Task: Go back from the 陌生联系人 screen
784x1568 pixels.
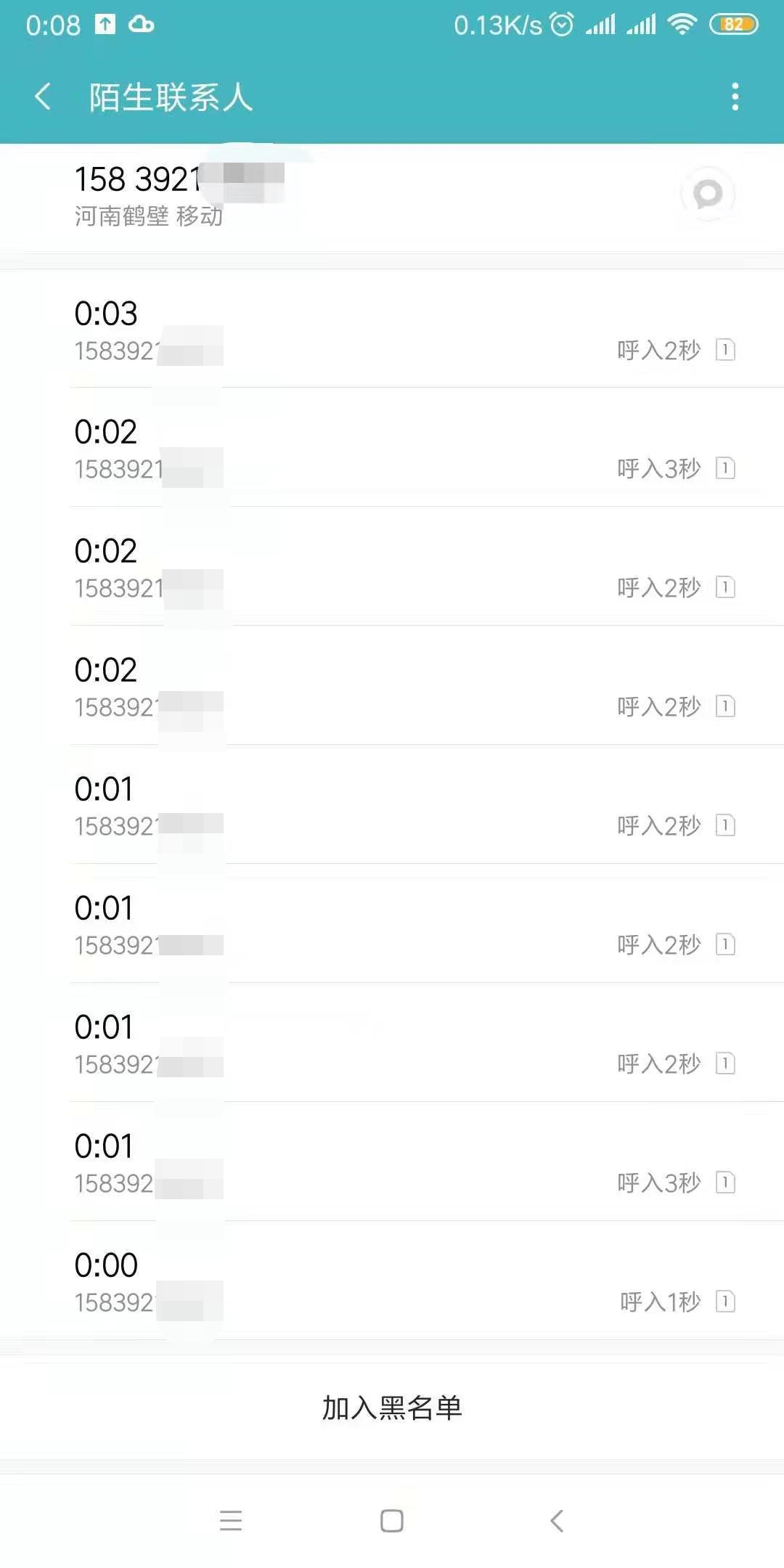Action: coord(44,97)
